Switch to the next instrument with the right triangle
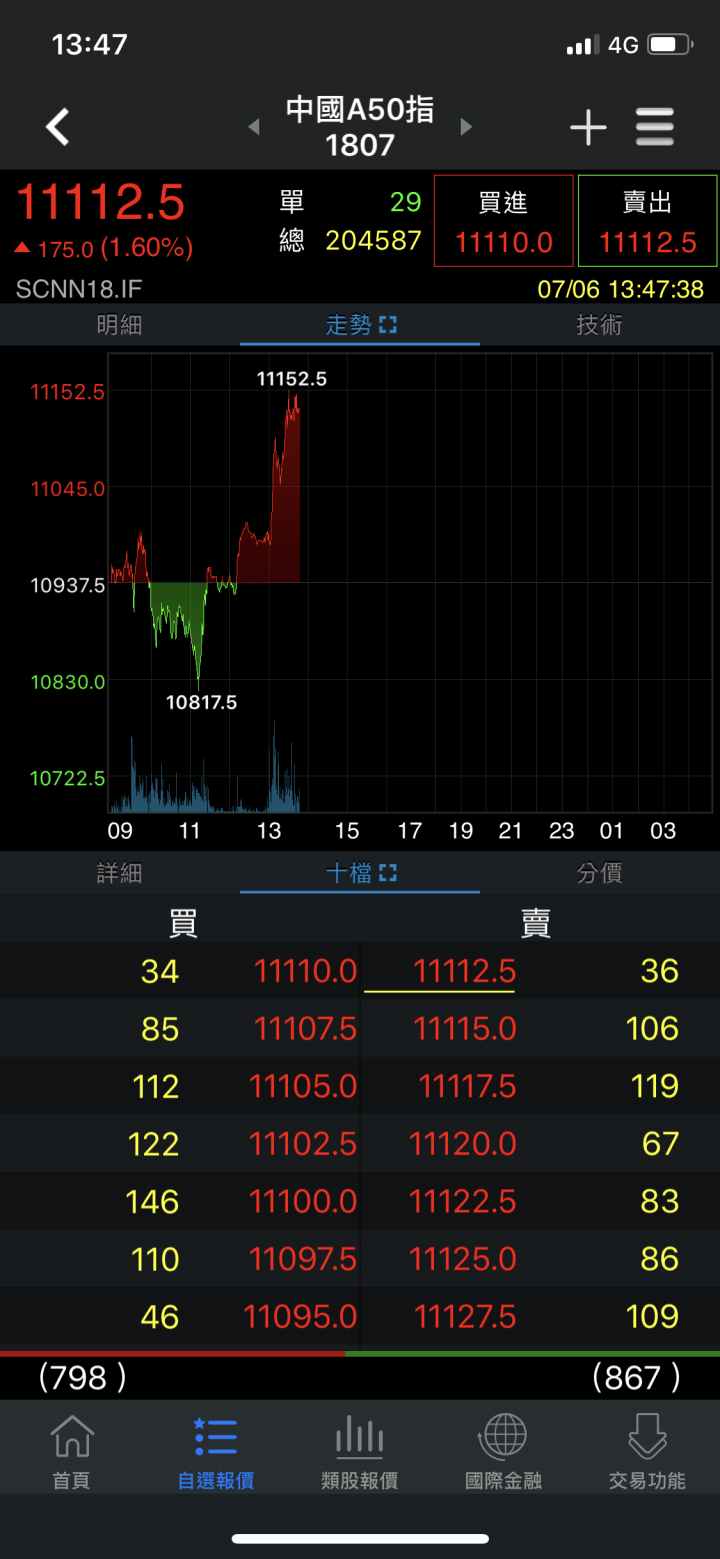Viewport: 720px width, 1559px height. tap(466, 127)
